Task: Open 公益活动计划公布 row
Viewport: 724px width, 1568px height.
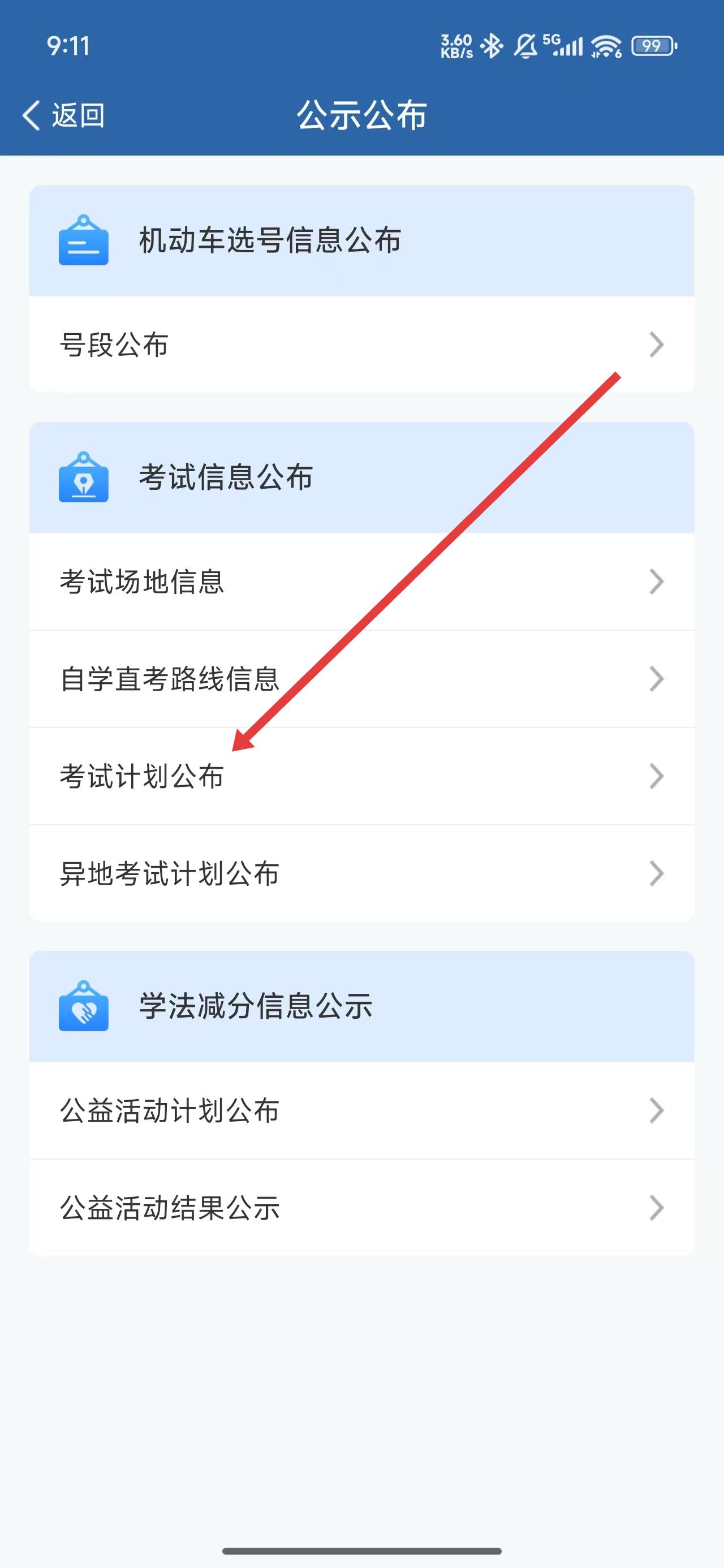Action: (361, 1111)
